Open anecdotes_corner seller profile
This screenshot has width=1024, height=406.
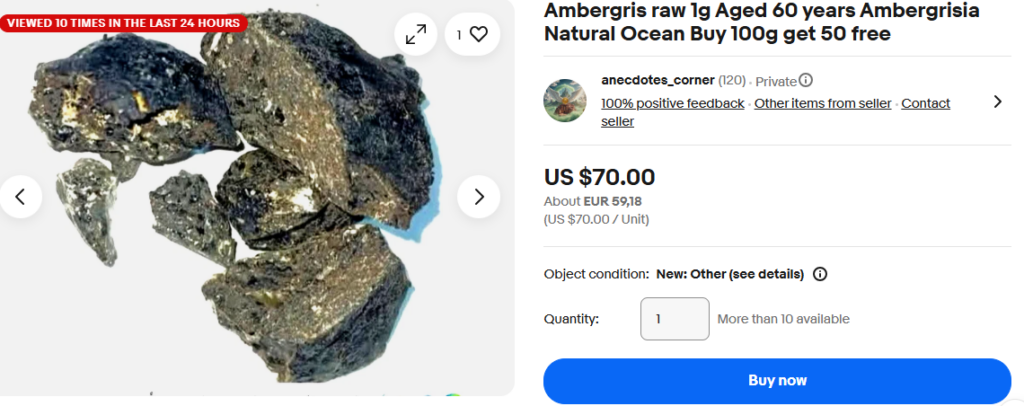tap(657, 81)
